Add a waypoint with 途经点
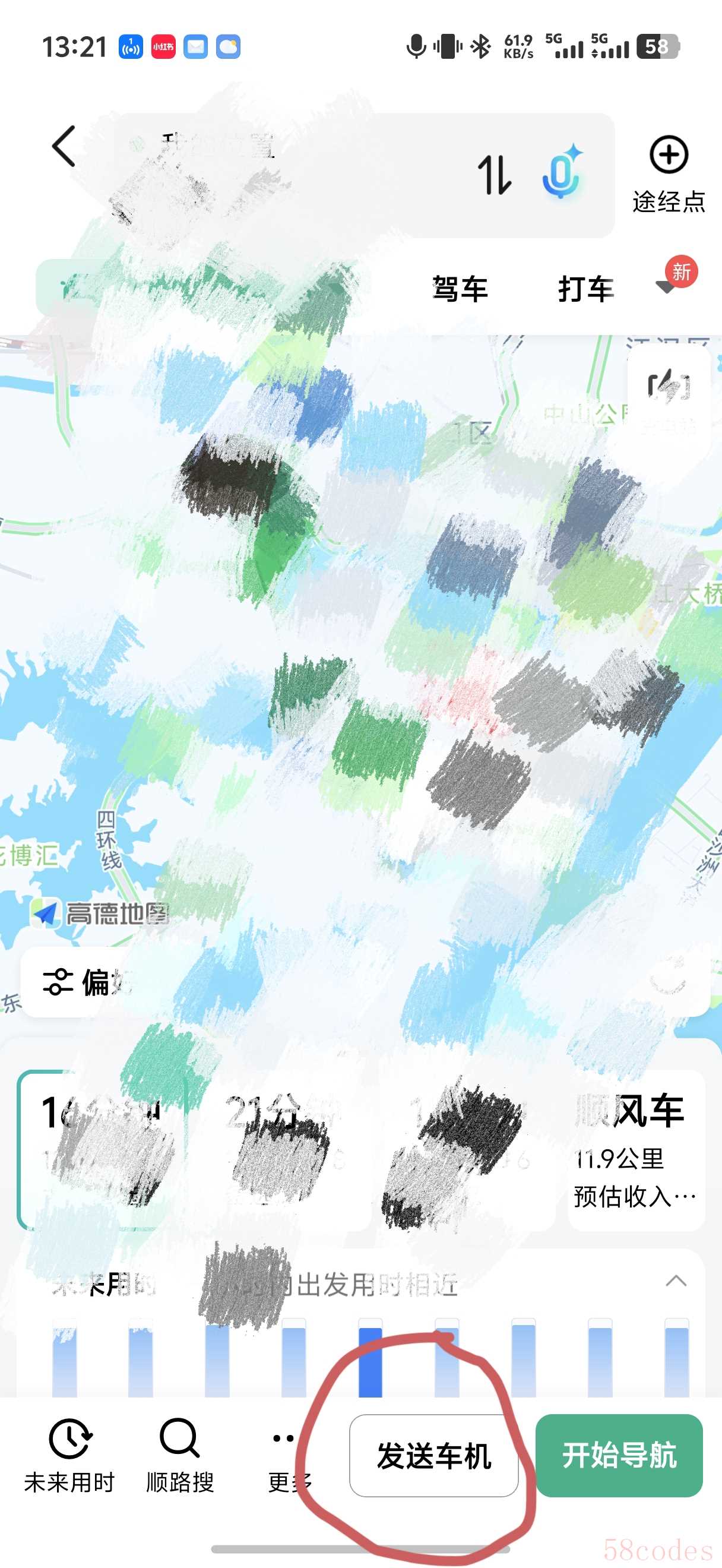 pos(669,173)
